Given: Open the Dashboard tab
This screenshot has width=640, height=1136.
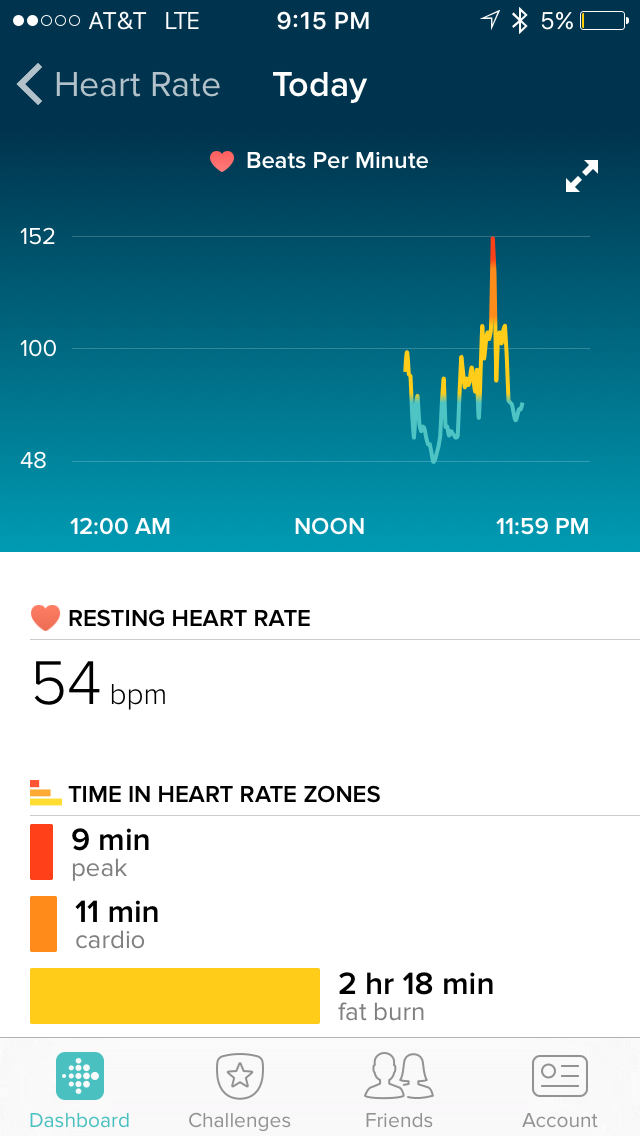Looking at the screenshot, I should coord(80,1090).
